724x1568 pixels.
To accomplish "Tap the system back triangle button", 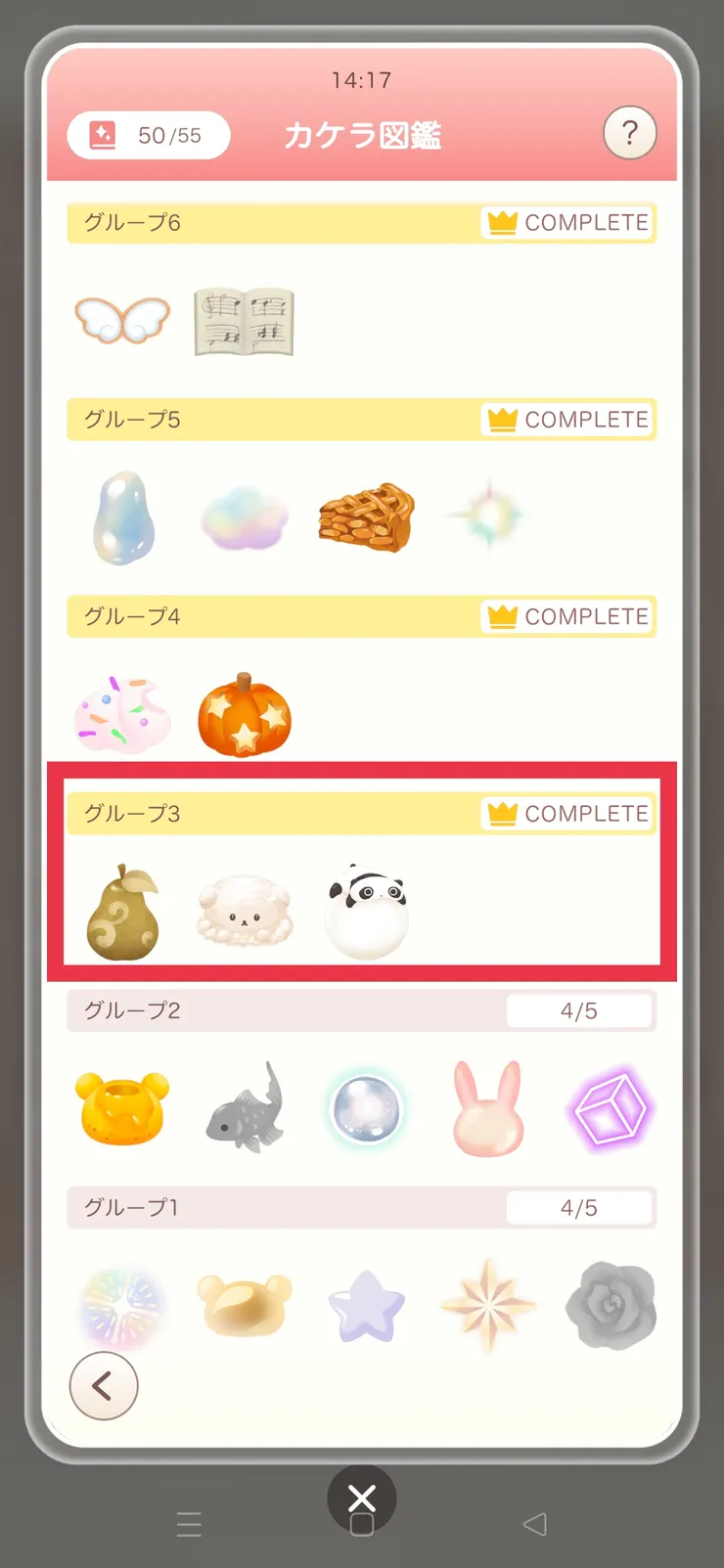I will coord(534,1524).
